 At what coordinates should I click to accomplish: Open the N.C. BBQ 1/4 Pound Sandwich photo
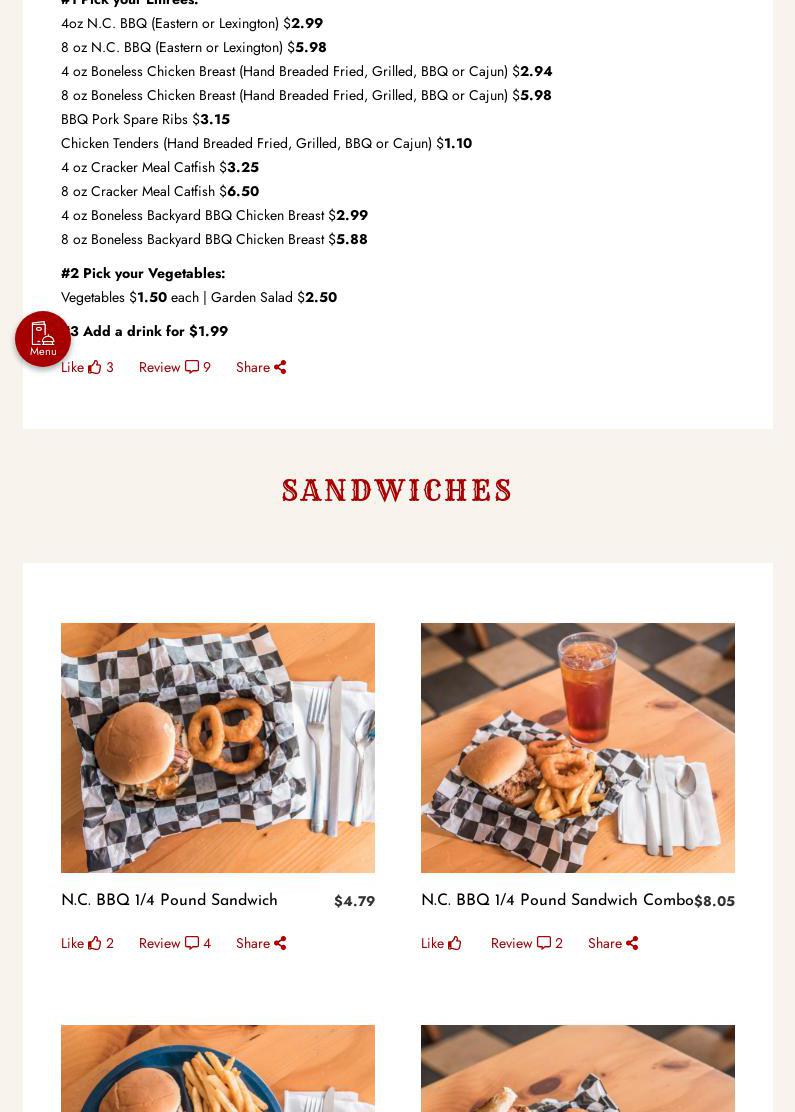click(218, 748)
